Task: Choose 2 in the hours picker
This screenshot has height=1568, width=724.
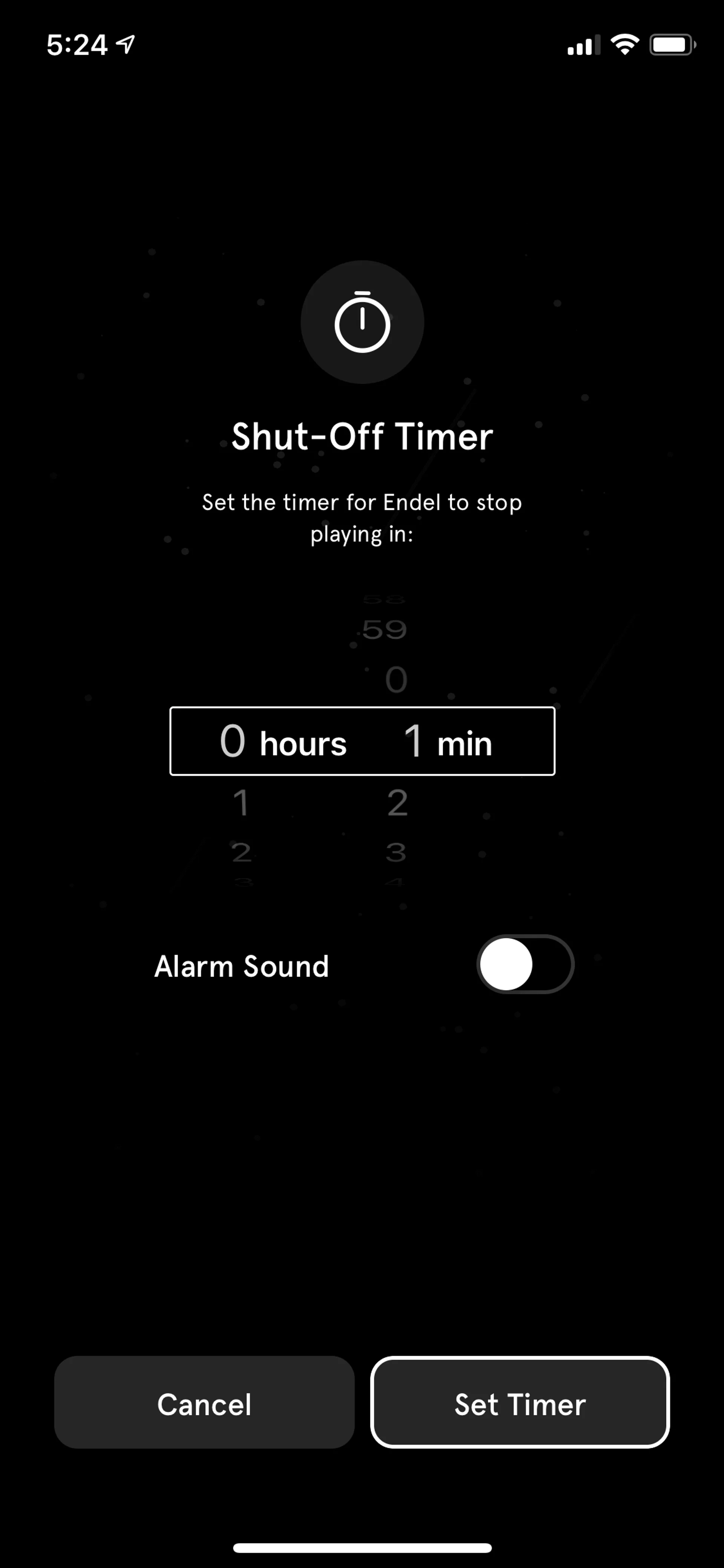Action: click(x=242, y=852)
